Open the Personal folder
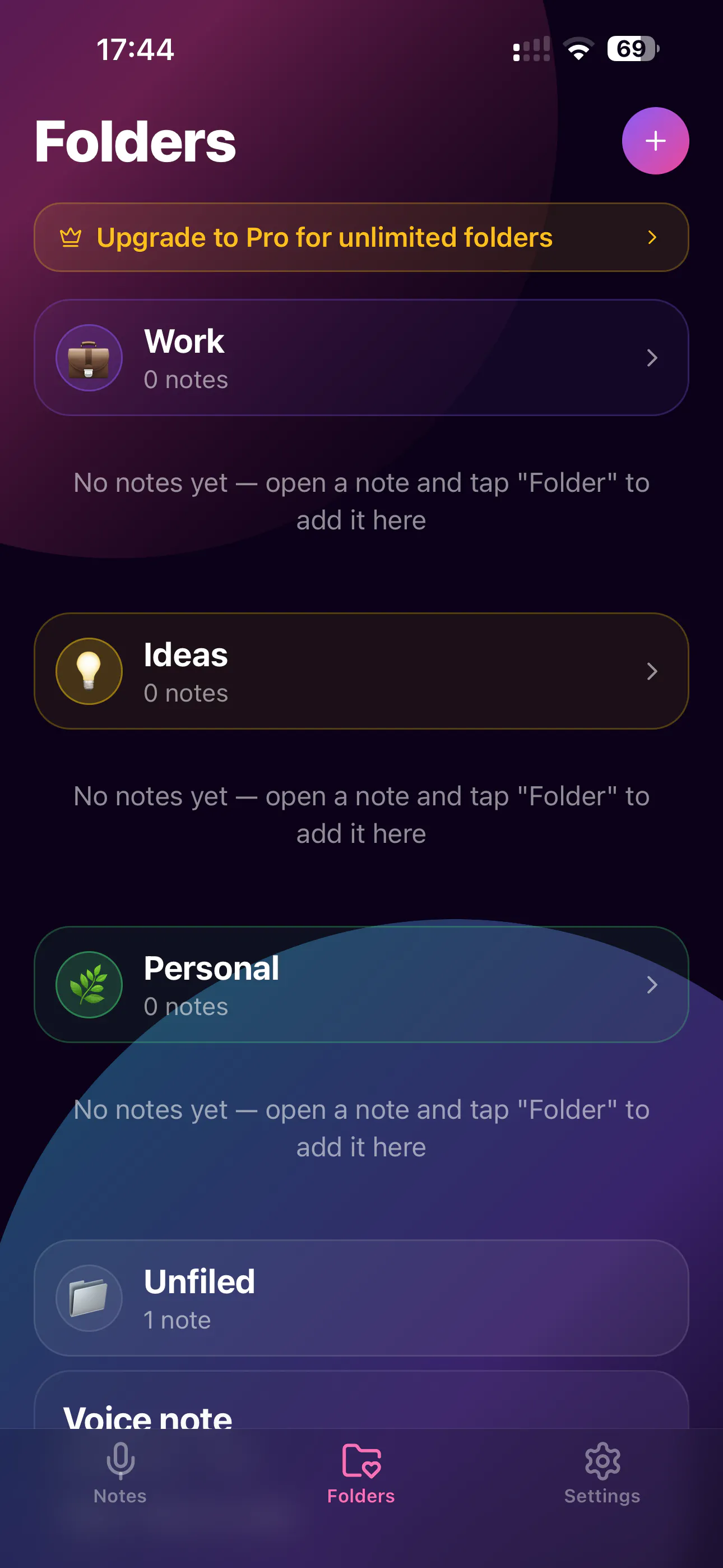The width and height of the screenshot is (723, 1568). [x=361, y=984]
